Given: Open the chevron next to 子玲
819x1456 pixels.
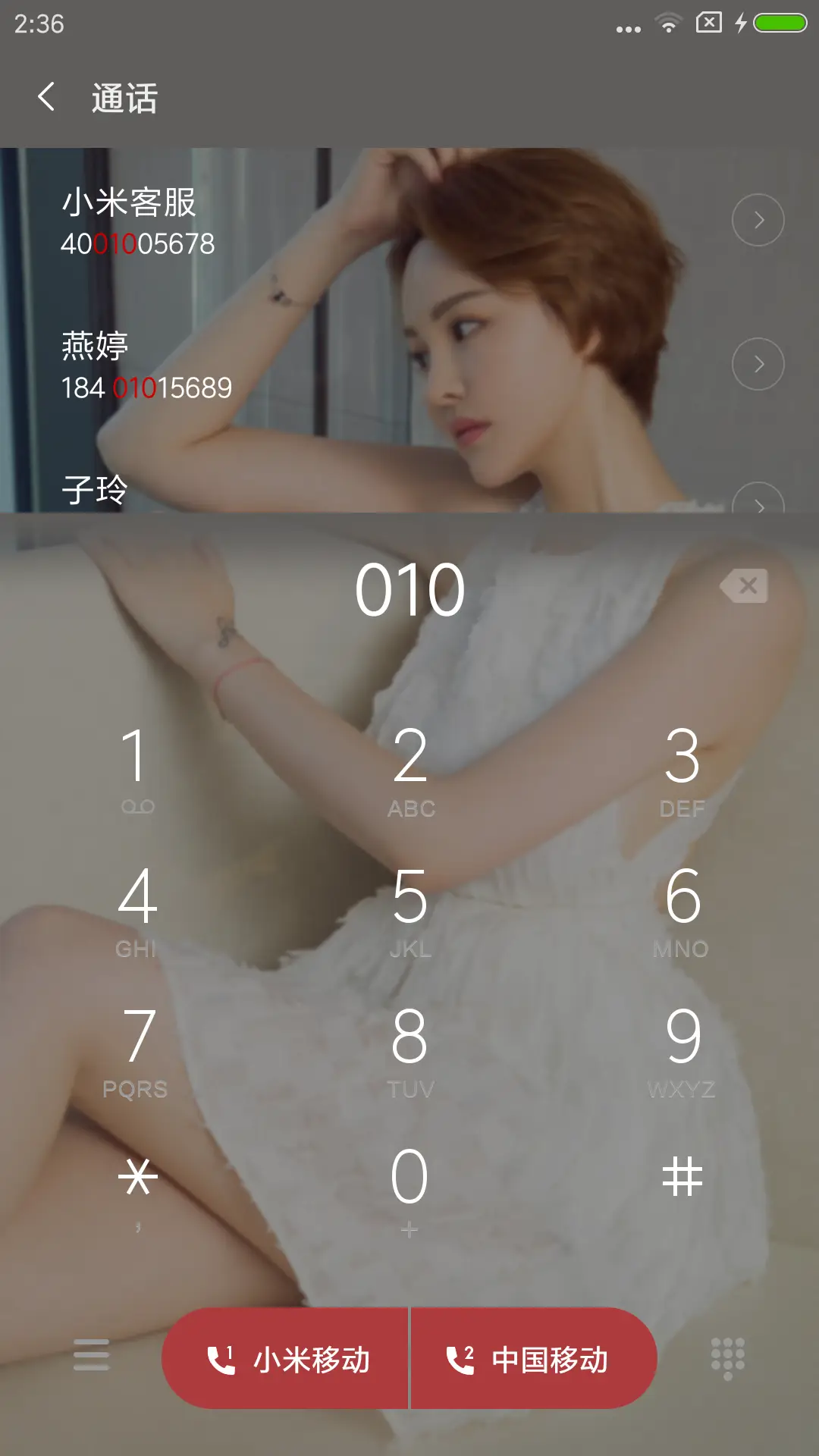Looking at the screenshot, I should pyautogui.click(x=758, y=500).
